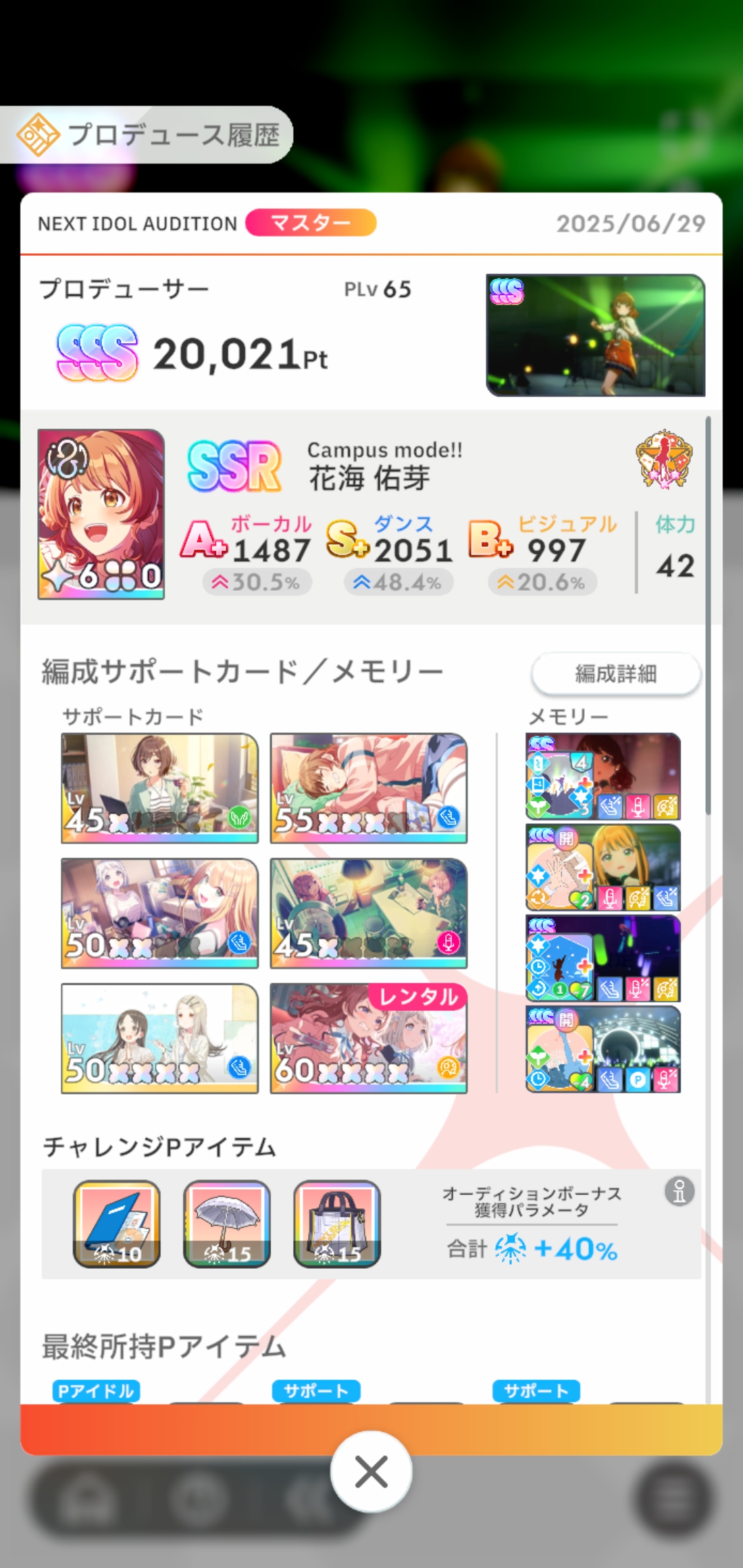
Task: Tap the blue folder challenge P-item
Action: (117, 1223)
